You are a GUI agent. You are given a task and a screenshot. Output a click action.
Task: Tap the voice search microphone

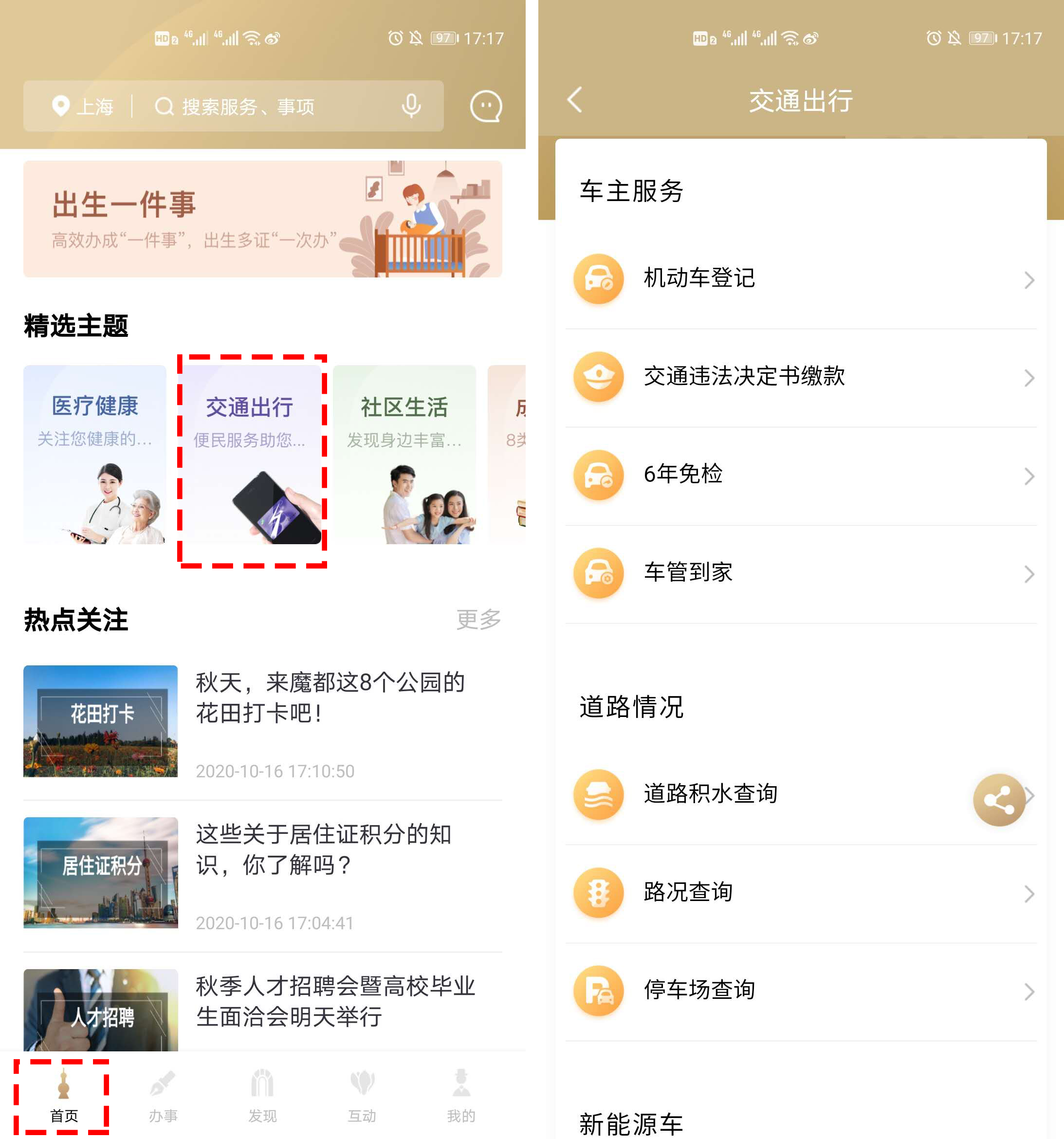[411, 106]
